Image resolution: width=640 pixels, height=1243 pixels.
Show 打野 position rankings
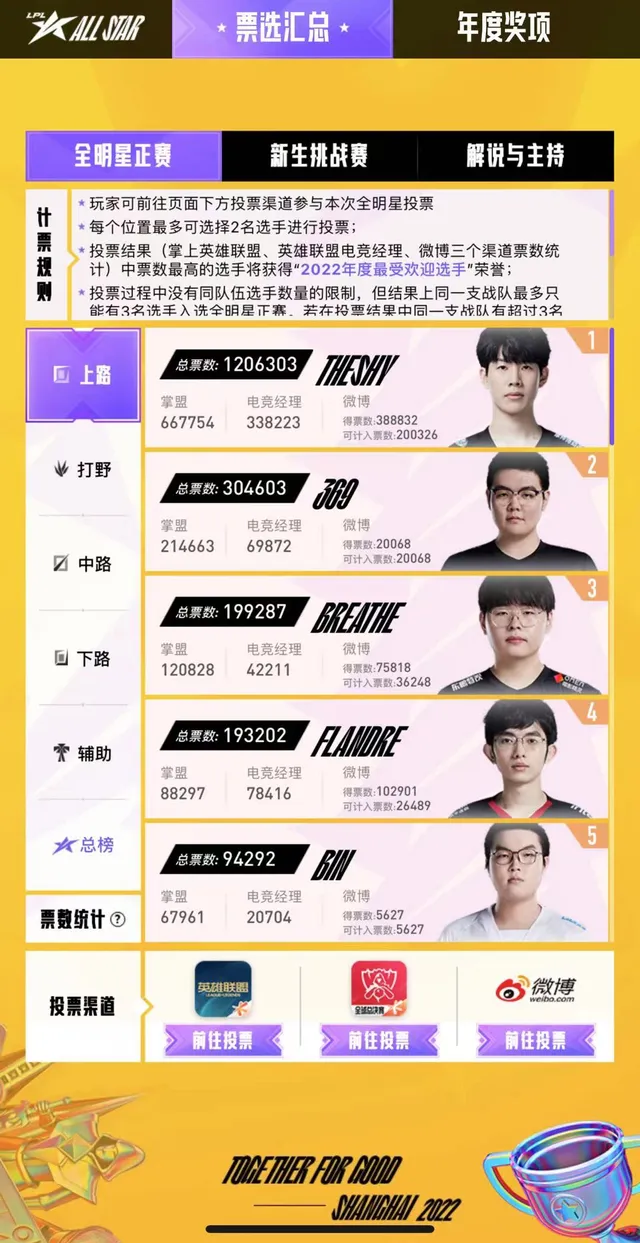(x=84, y=469)
